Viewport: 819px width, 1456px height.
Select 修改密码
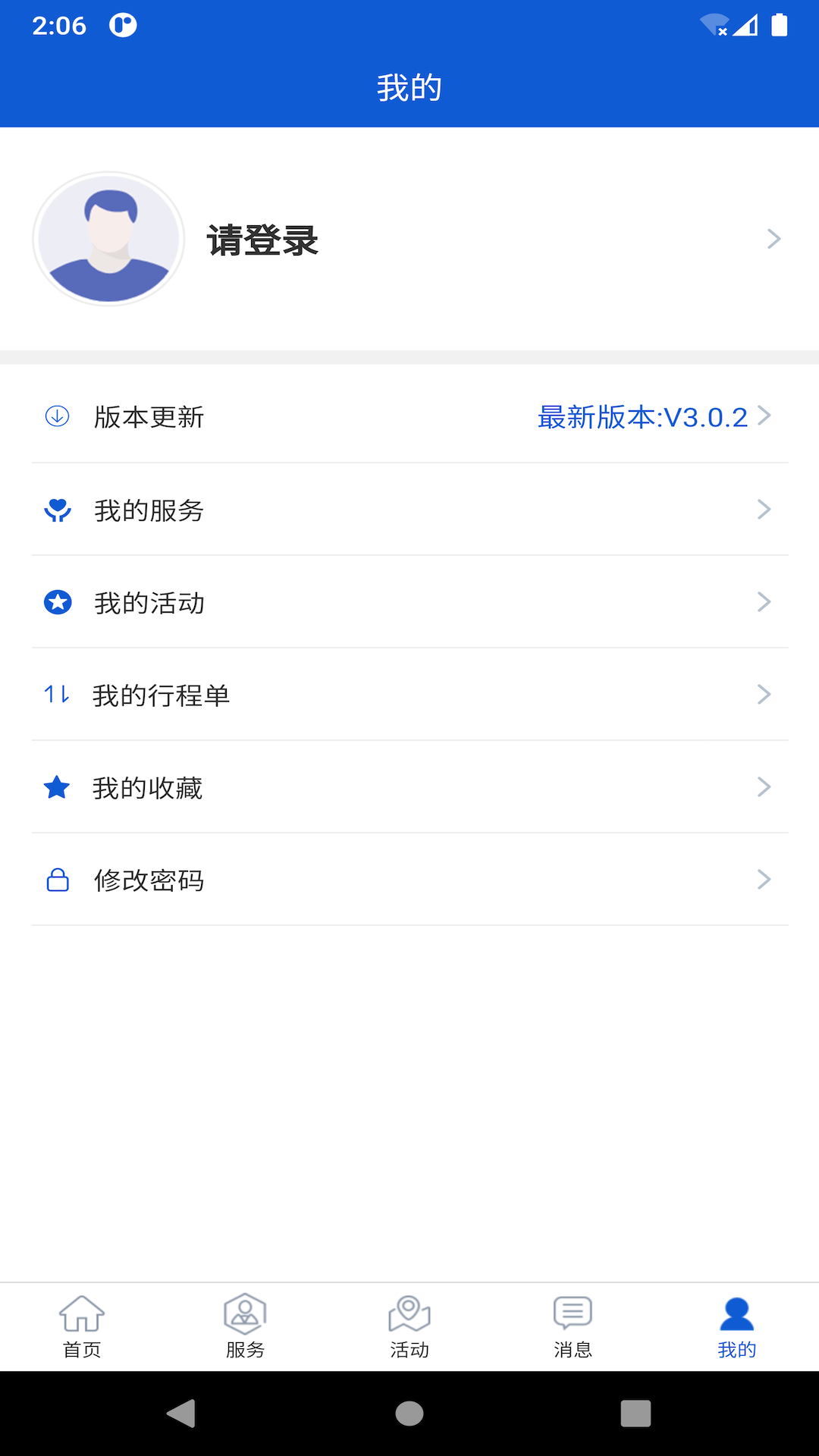click(x=409, y=880)
